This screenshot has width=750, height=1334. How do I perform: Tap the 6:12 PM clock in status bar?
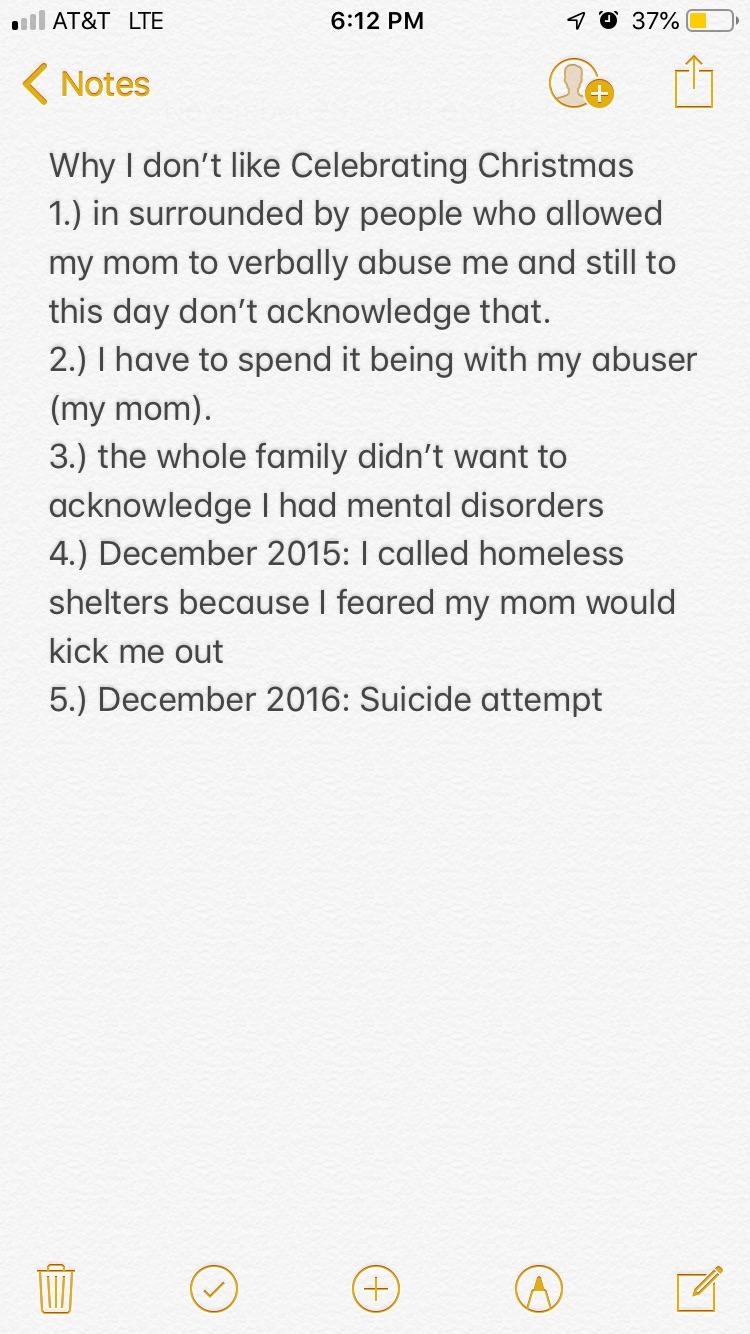377,20
